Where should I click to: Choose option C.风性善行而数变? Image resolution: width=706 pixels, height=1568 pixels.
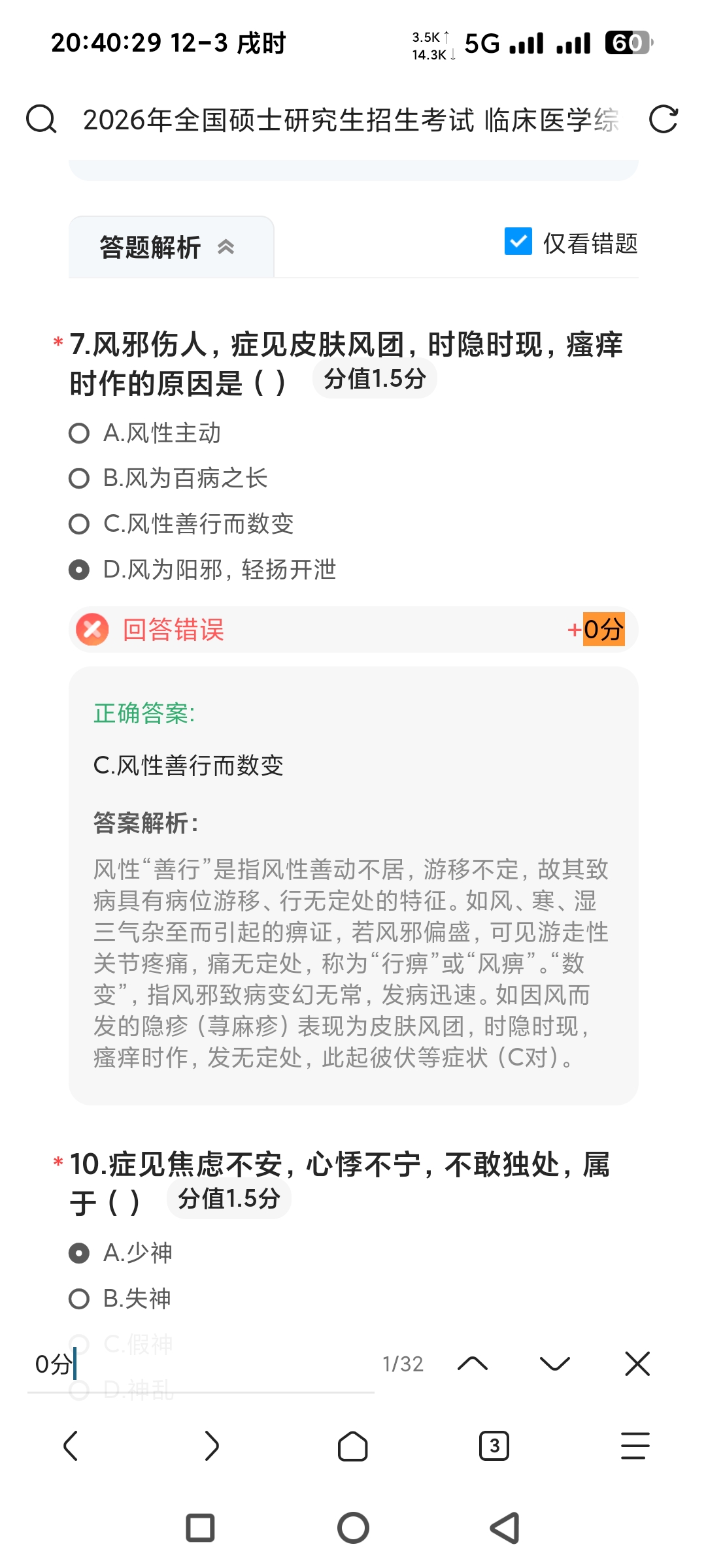(x=79, y=524)
